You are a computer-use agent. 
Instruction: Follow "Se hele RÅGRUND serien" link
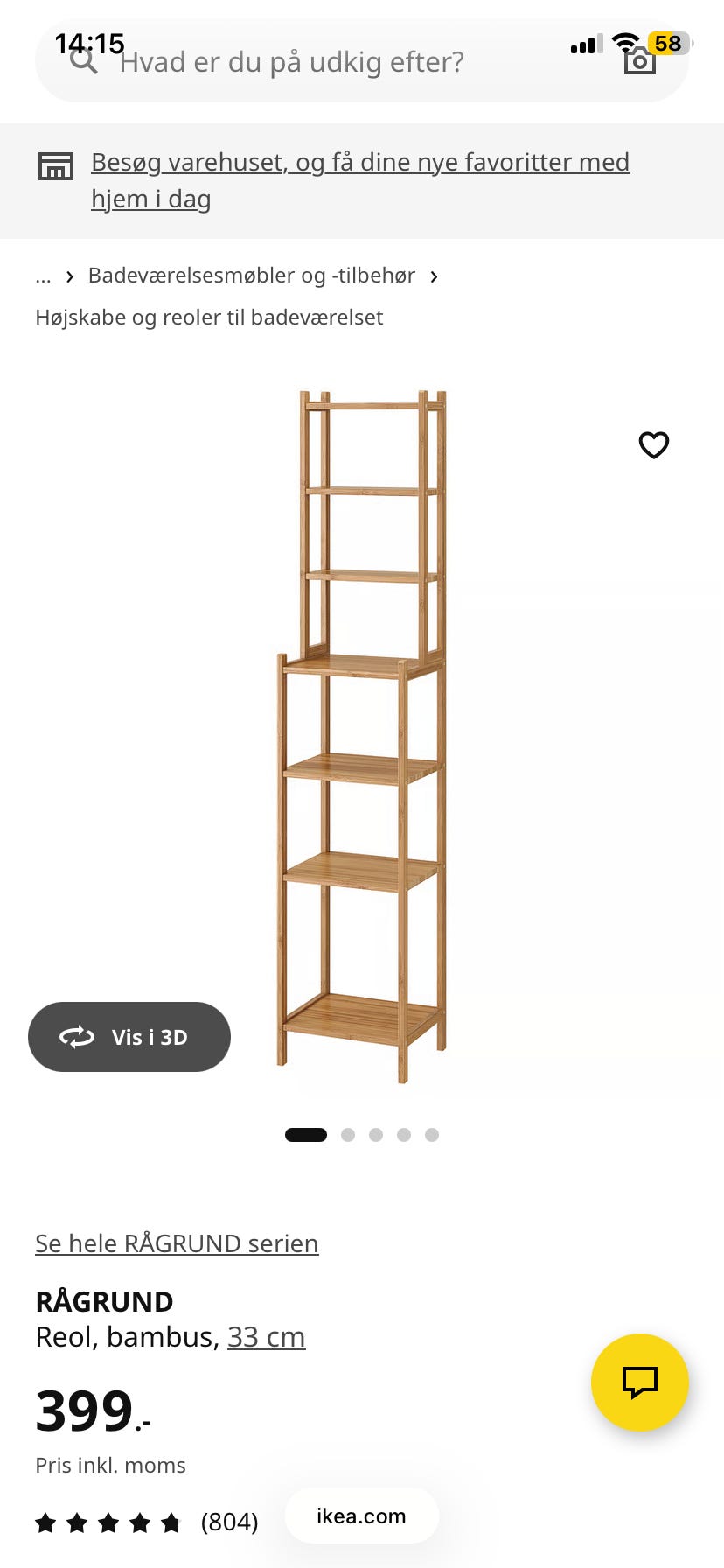point(177,1243)
